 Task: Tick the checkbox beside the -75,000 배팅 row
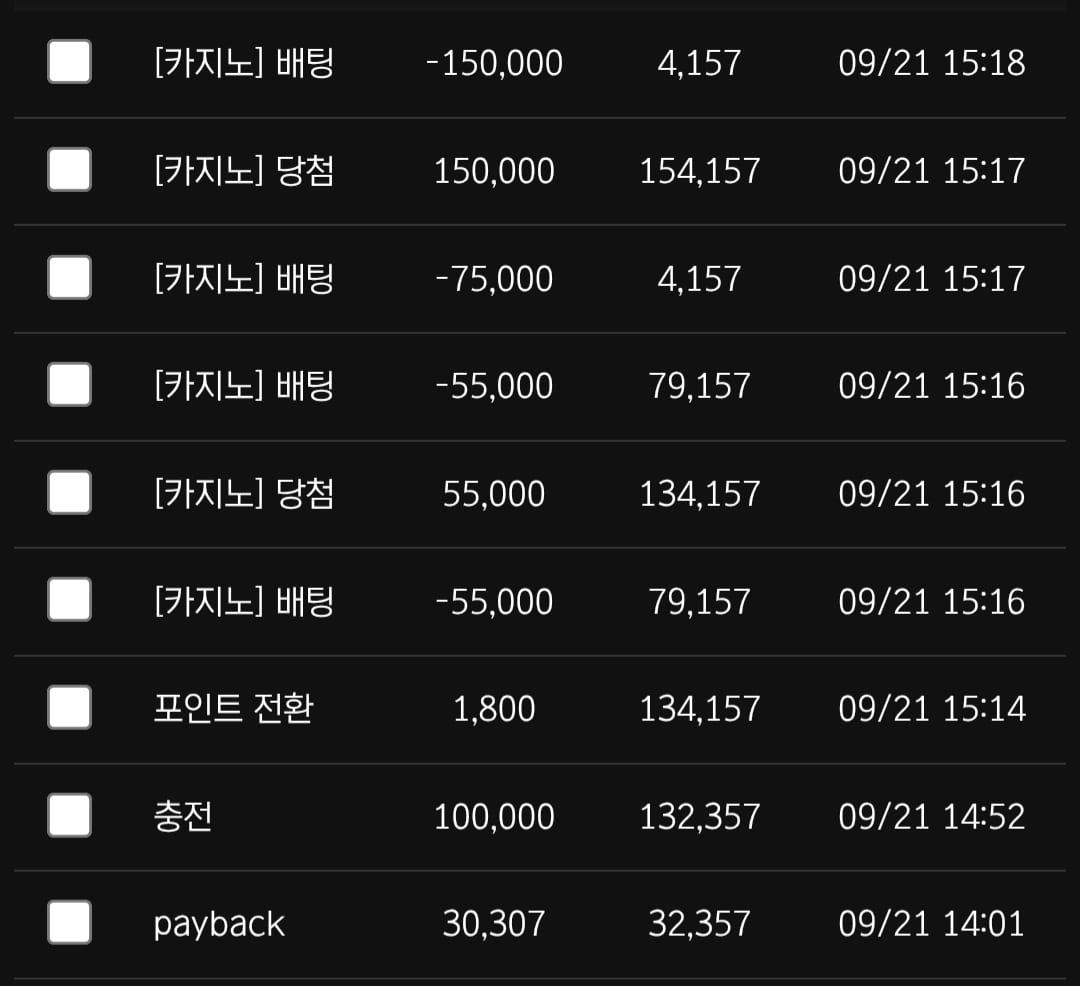click(70, 277)
